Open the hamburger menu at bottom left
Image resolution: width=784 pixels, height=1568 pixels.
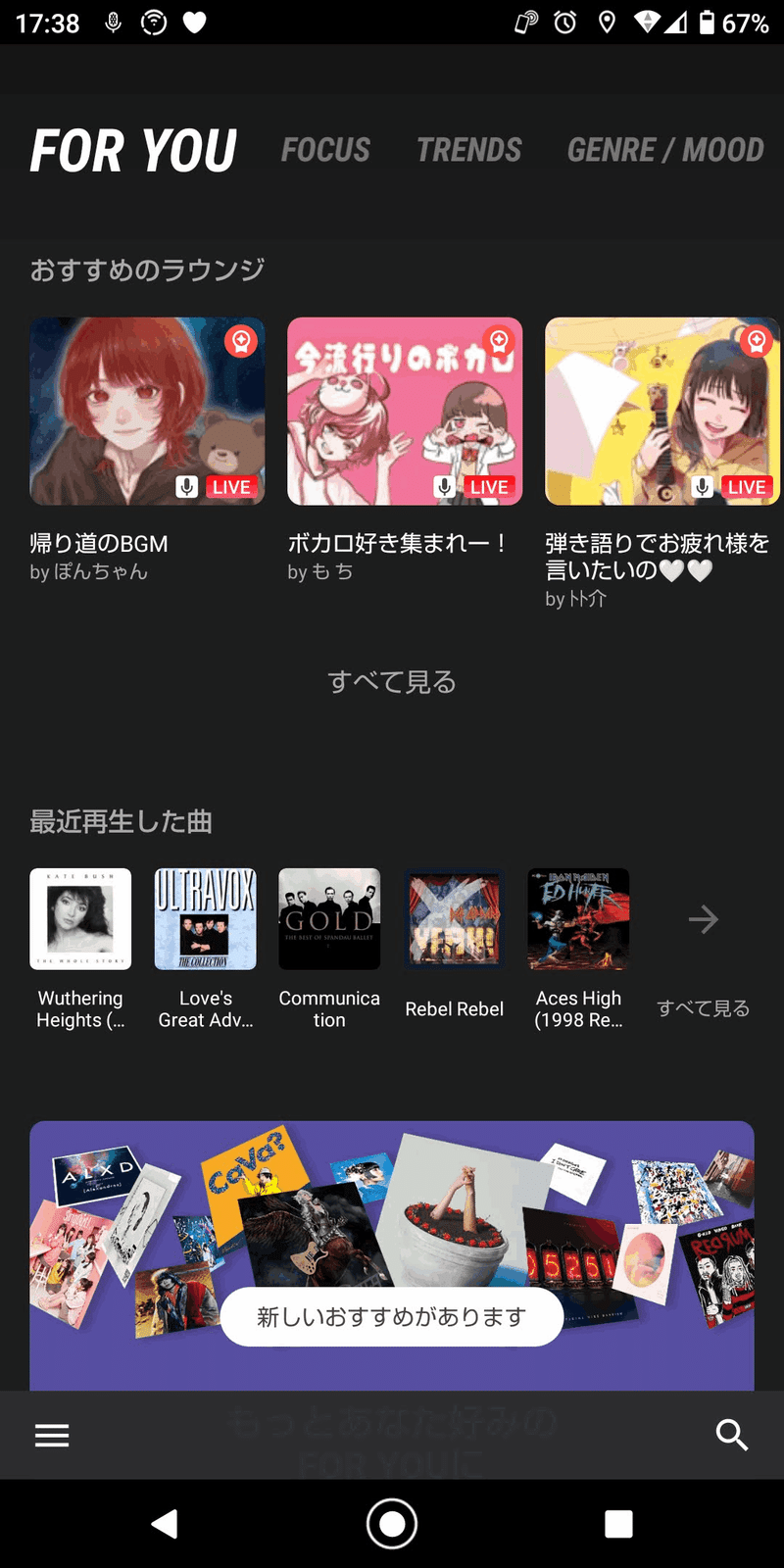coord(52,1435)
